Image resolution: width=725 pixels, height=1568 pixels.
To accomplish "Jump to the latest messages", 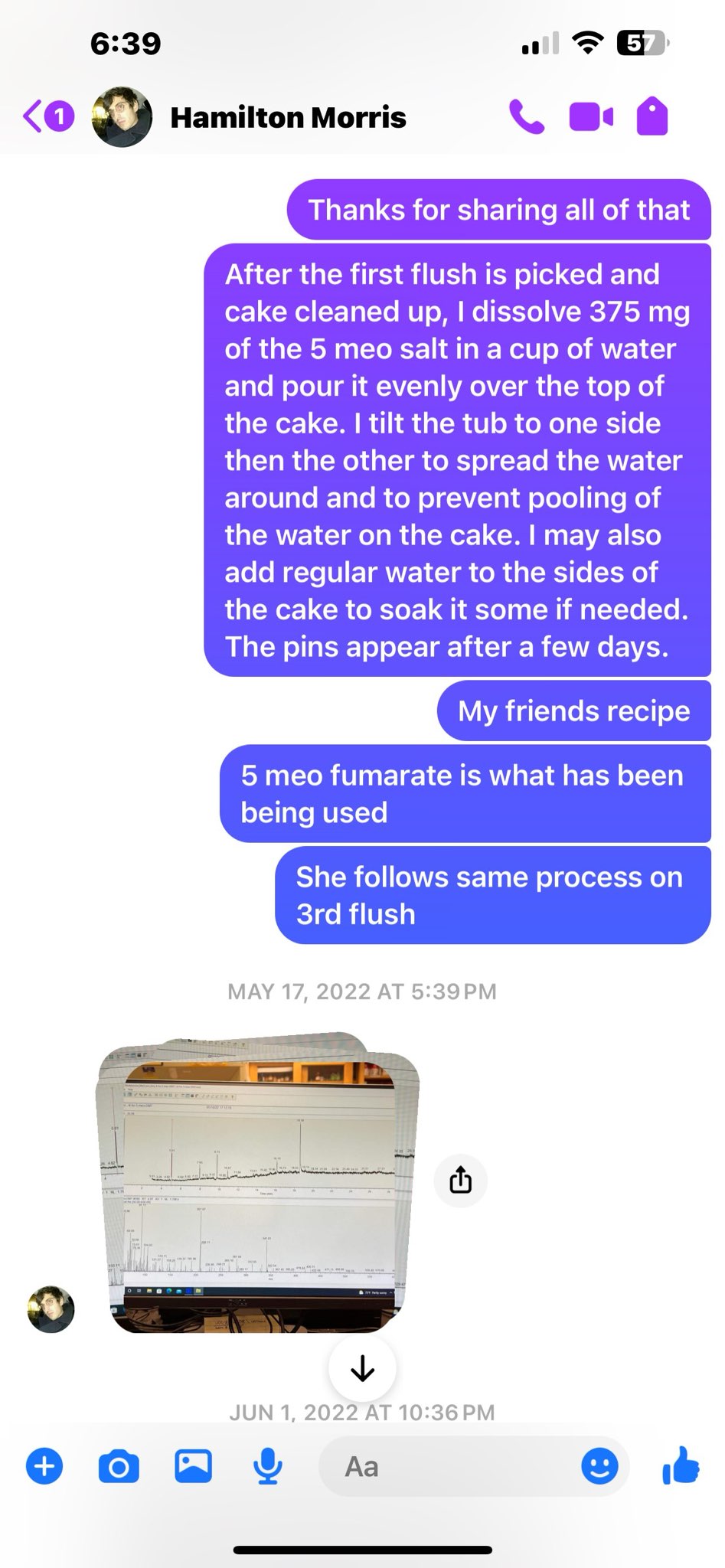I will [362, 1368].
